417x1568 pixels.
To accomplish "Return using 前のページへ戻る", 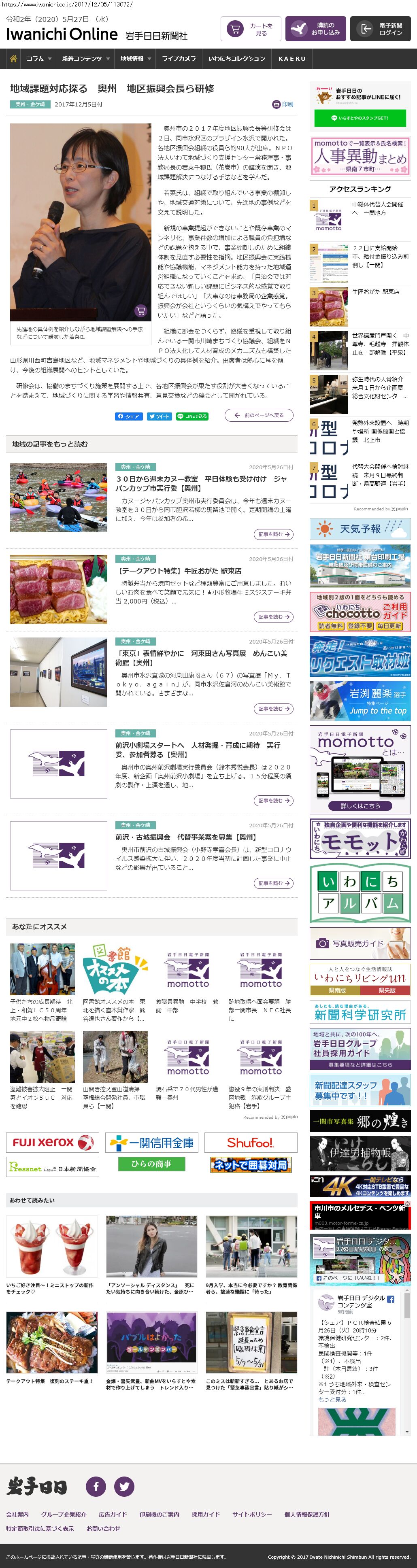I will click(259, 415).
